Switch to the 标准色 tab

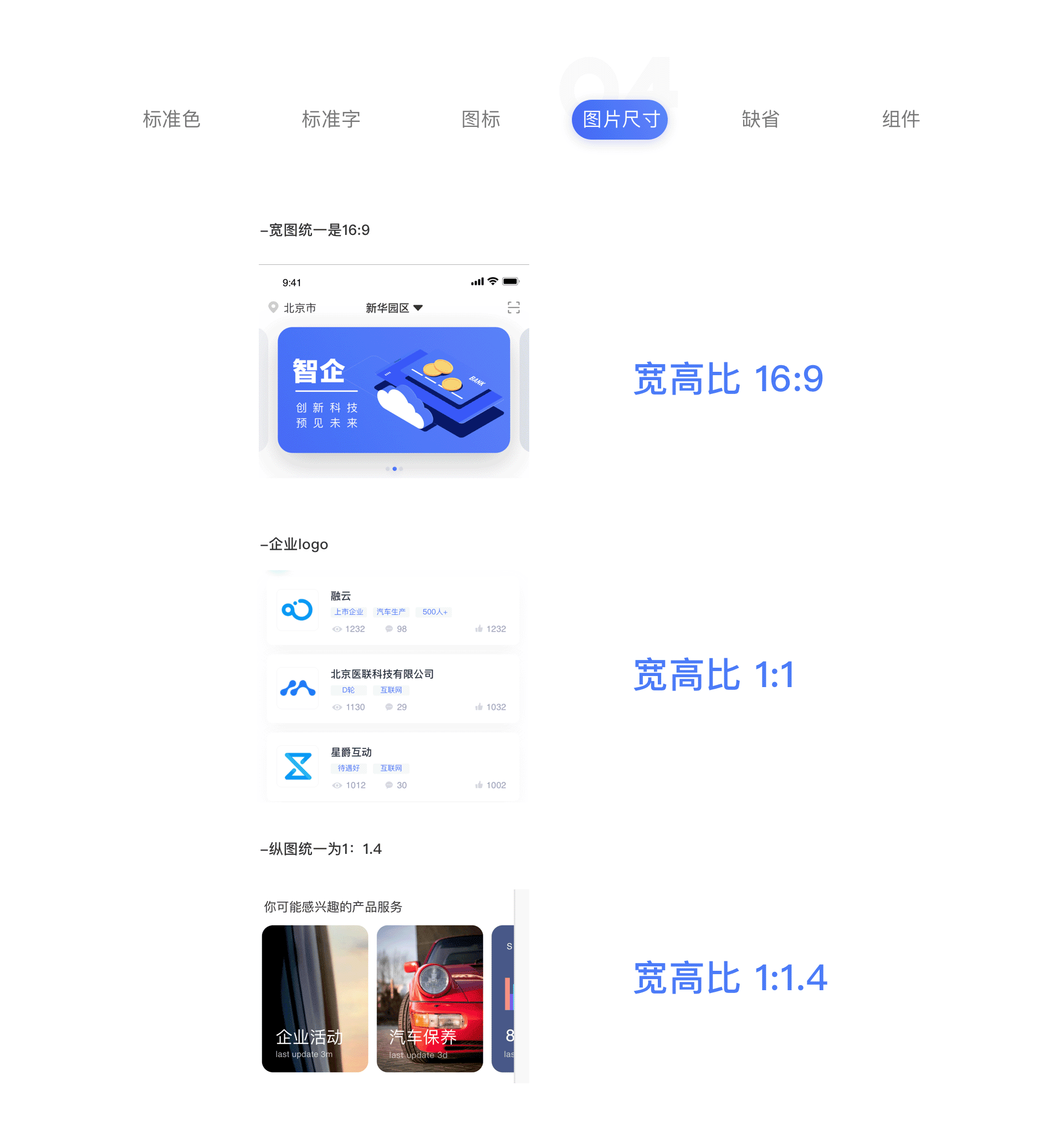(x=171, y=119)
